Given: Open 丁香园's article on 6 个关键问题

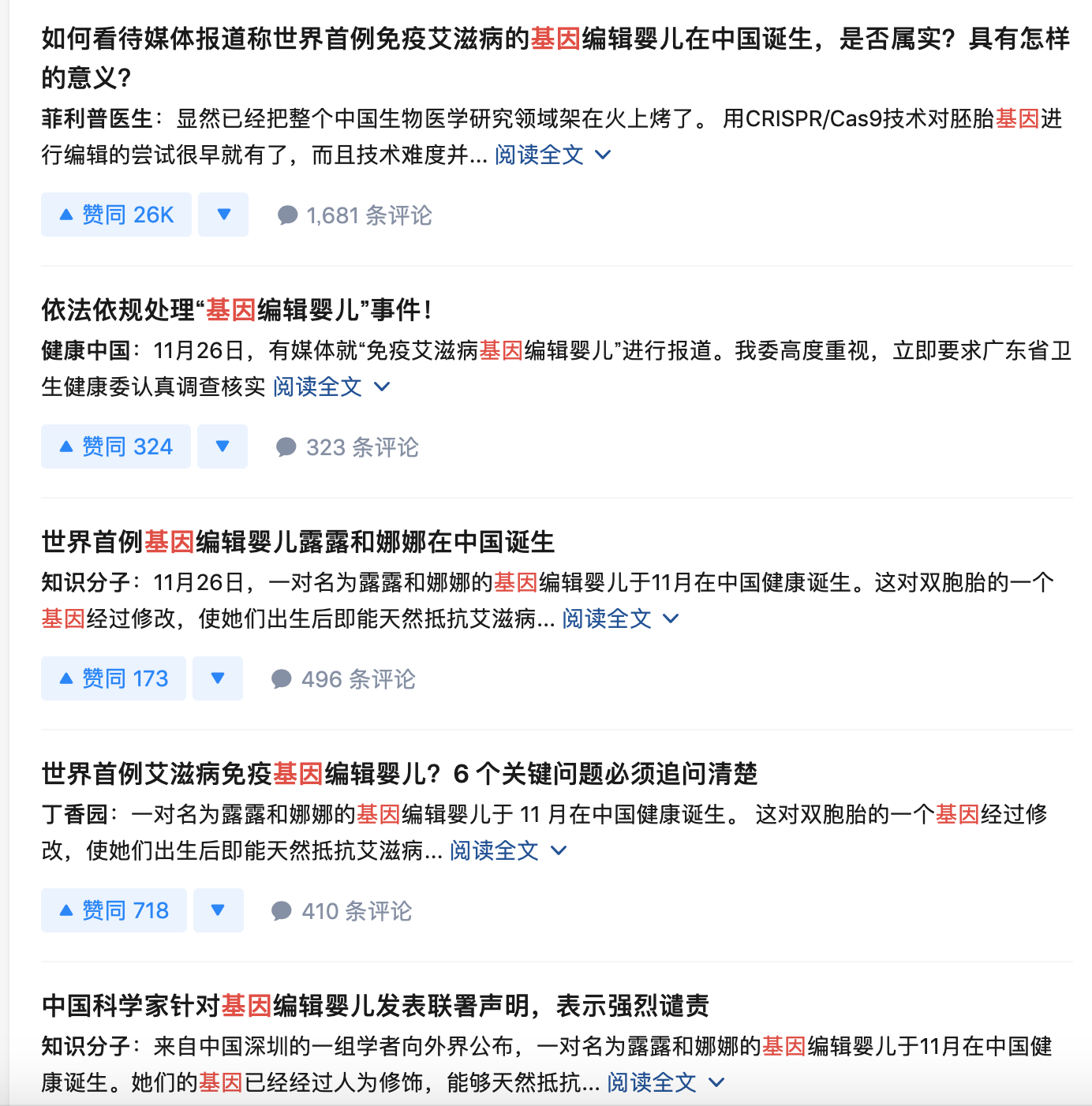Looking at the screenshot, I should click(399, 774).
